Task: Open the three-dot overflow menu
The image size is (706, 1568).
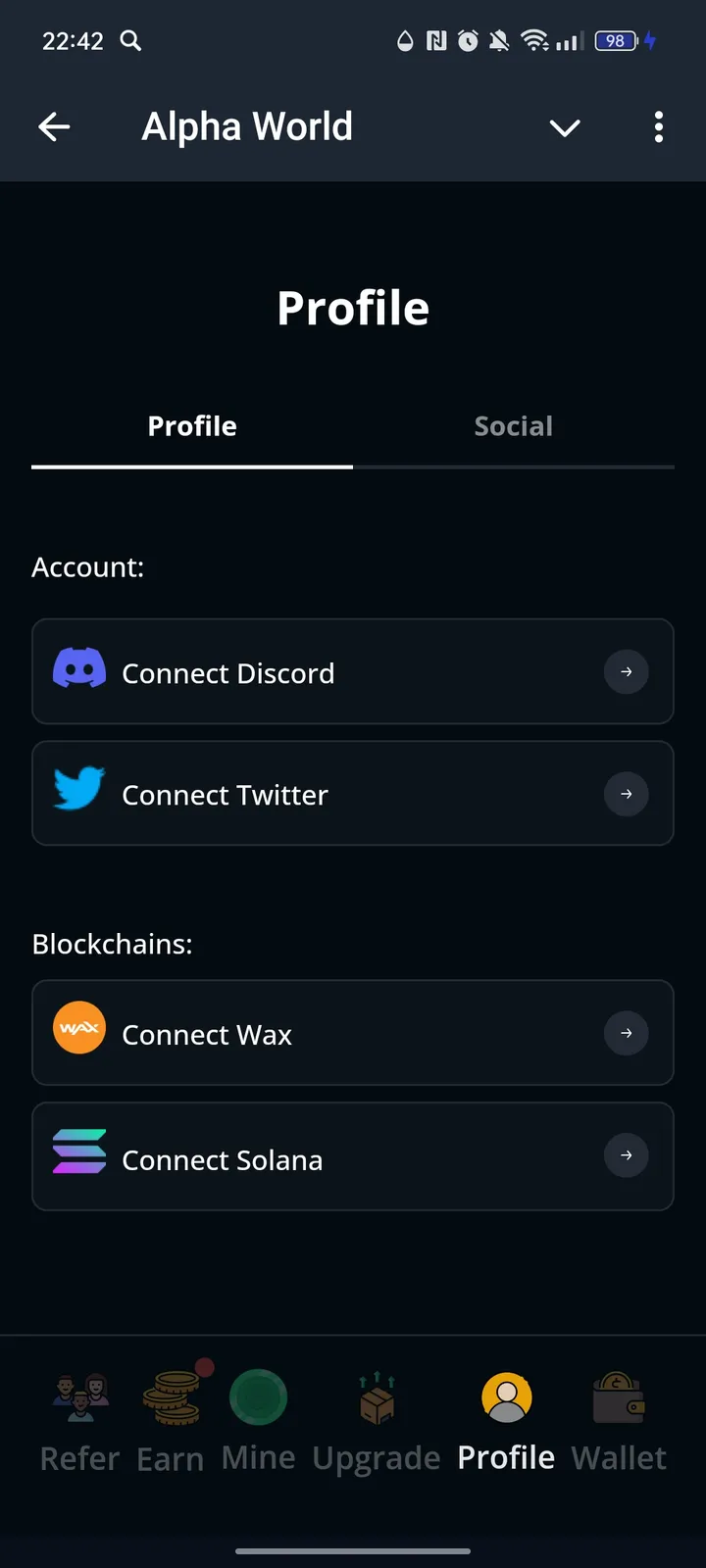Action: click(x=659, y=127)
